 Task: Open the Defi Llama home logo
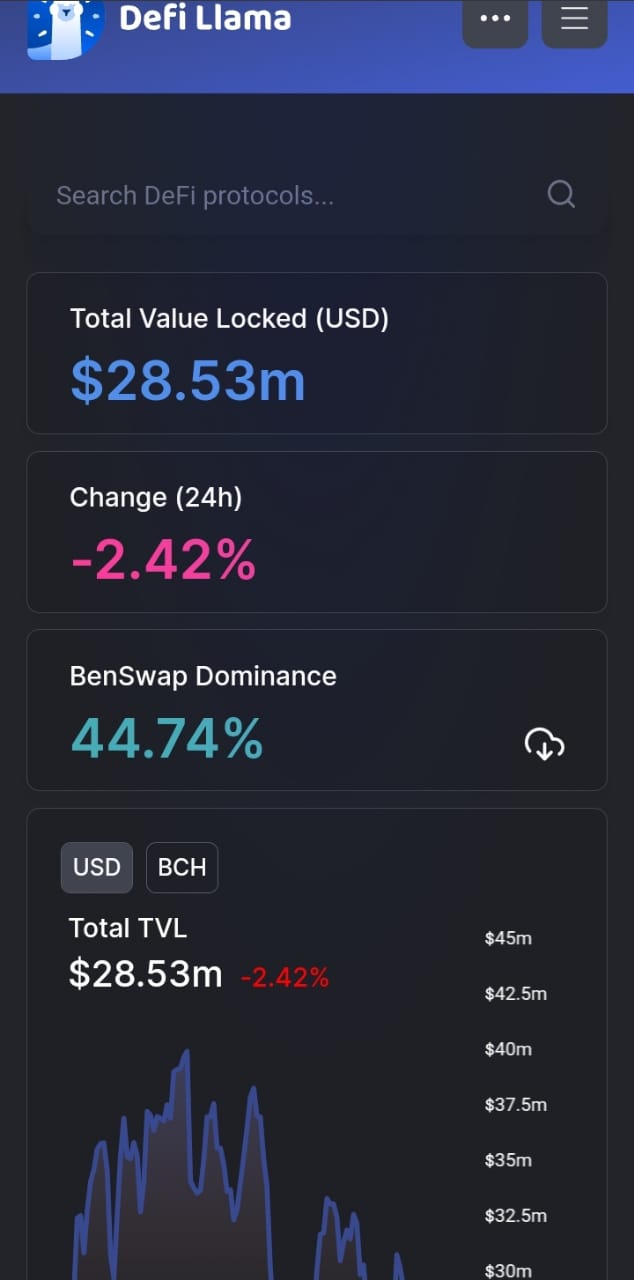160,22
